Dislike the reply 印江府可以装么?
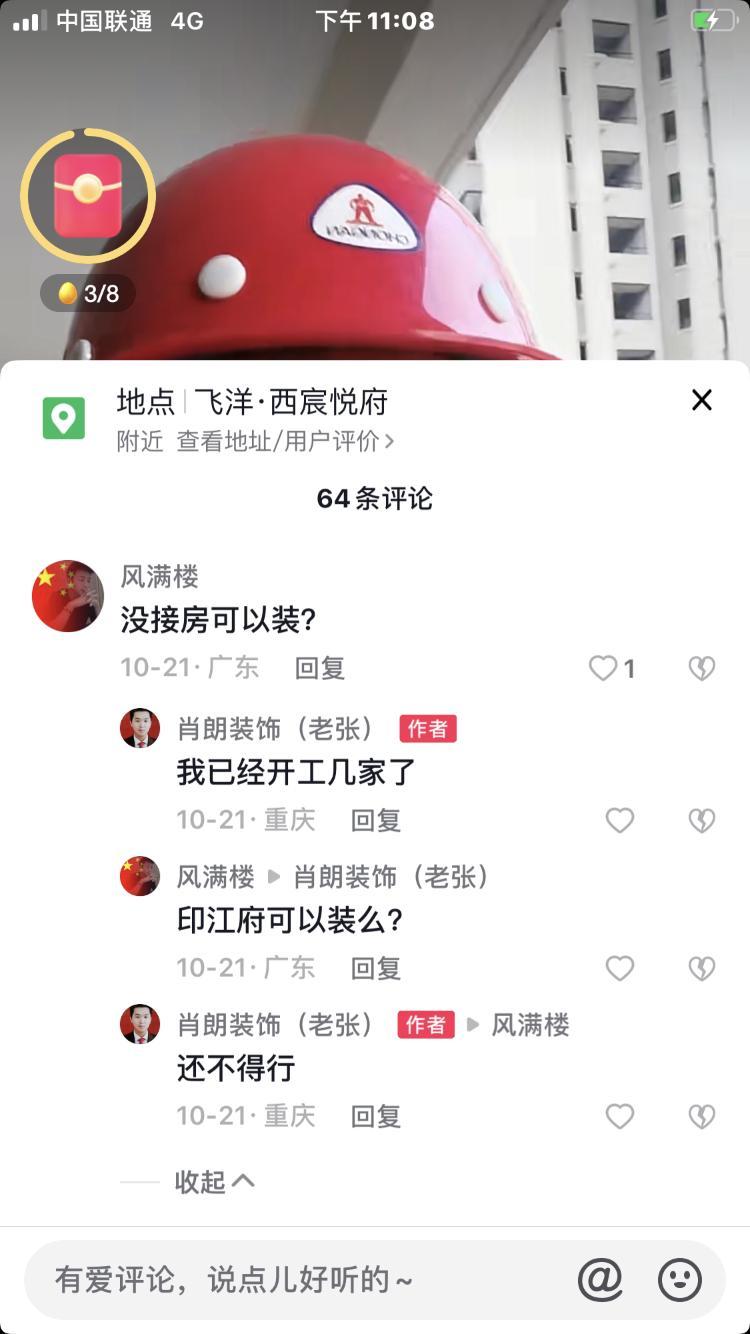The image size is (750, 1334). coord(702,968)
